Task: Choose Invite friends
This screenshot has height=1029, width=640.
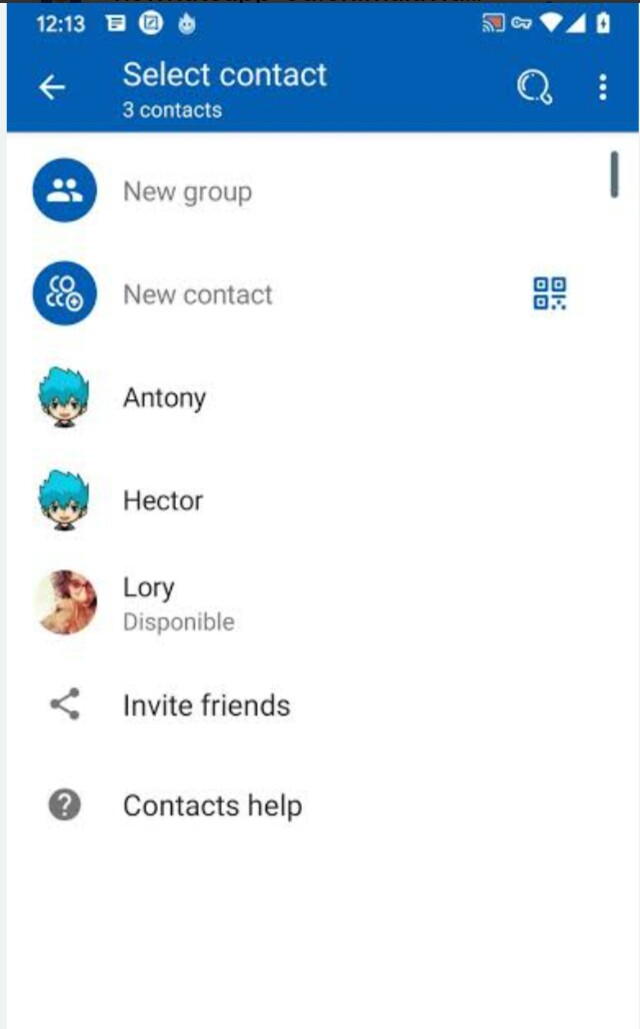Action: pos(206,706)
